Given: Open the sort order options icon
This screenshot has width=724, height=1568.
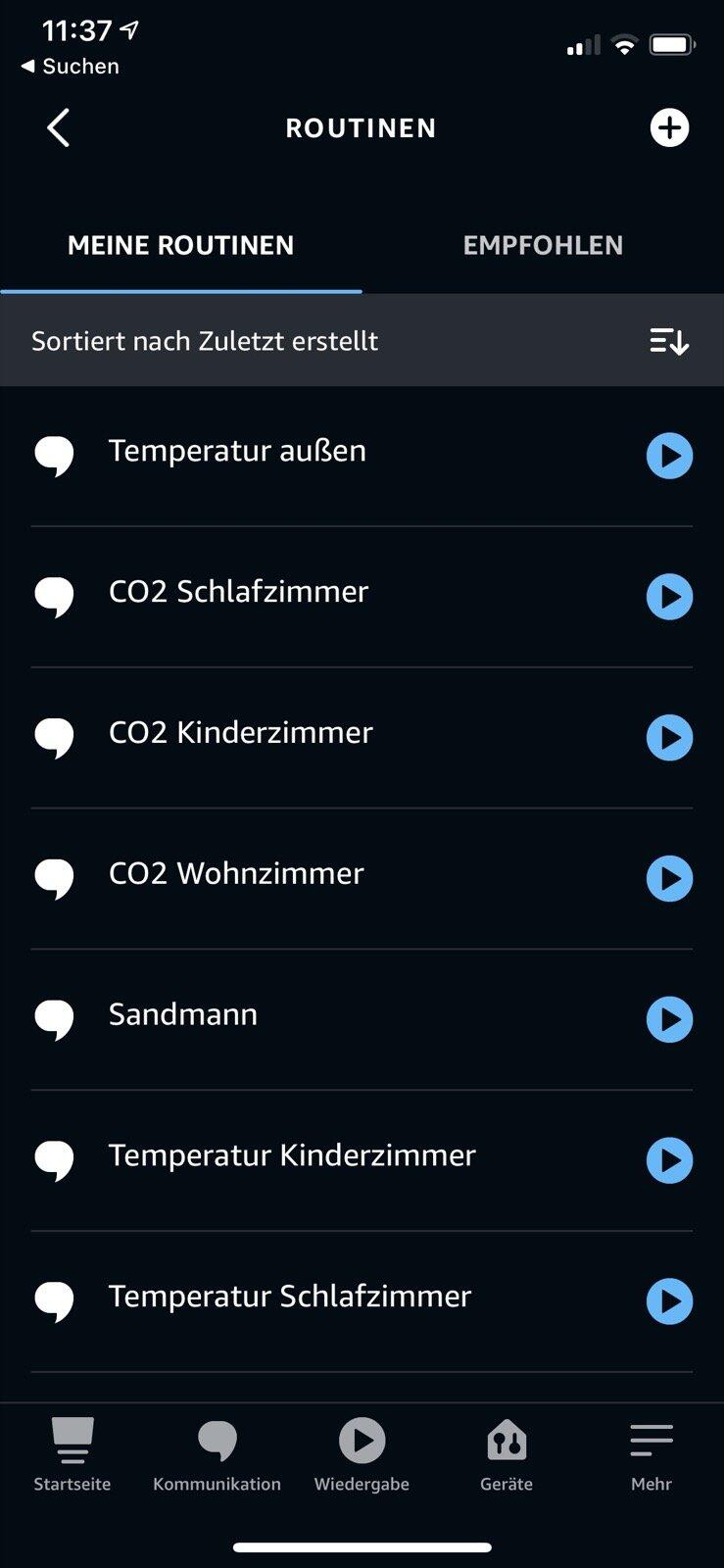Looking at the screenshot, I should click(x=669, y=341).
